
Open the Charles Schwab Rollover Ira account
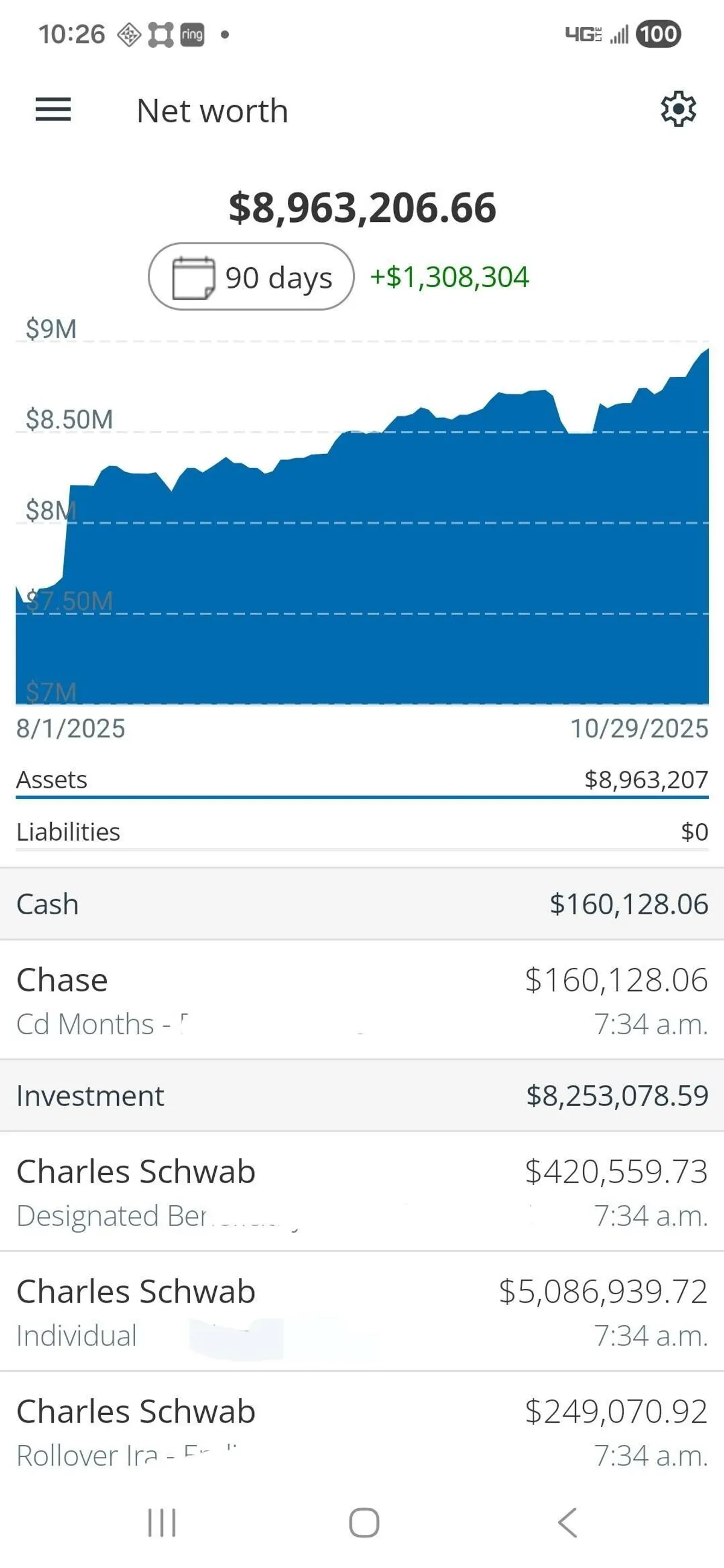click(361, 1431)
